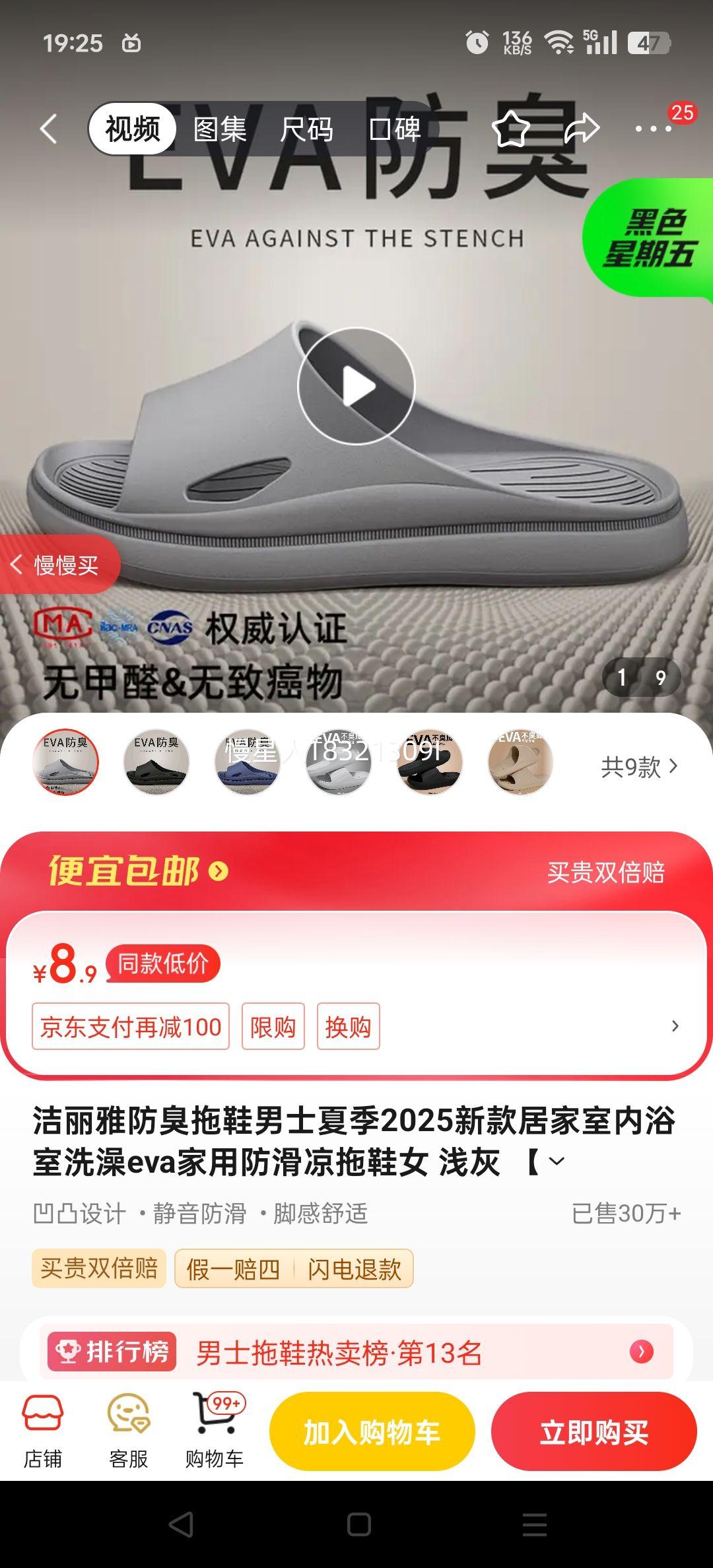Select the 限购 promotion option

[x=271, y=1027]
